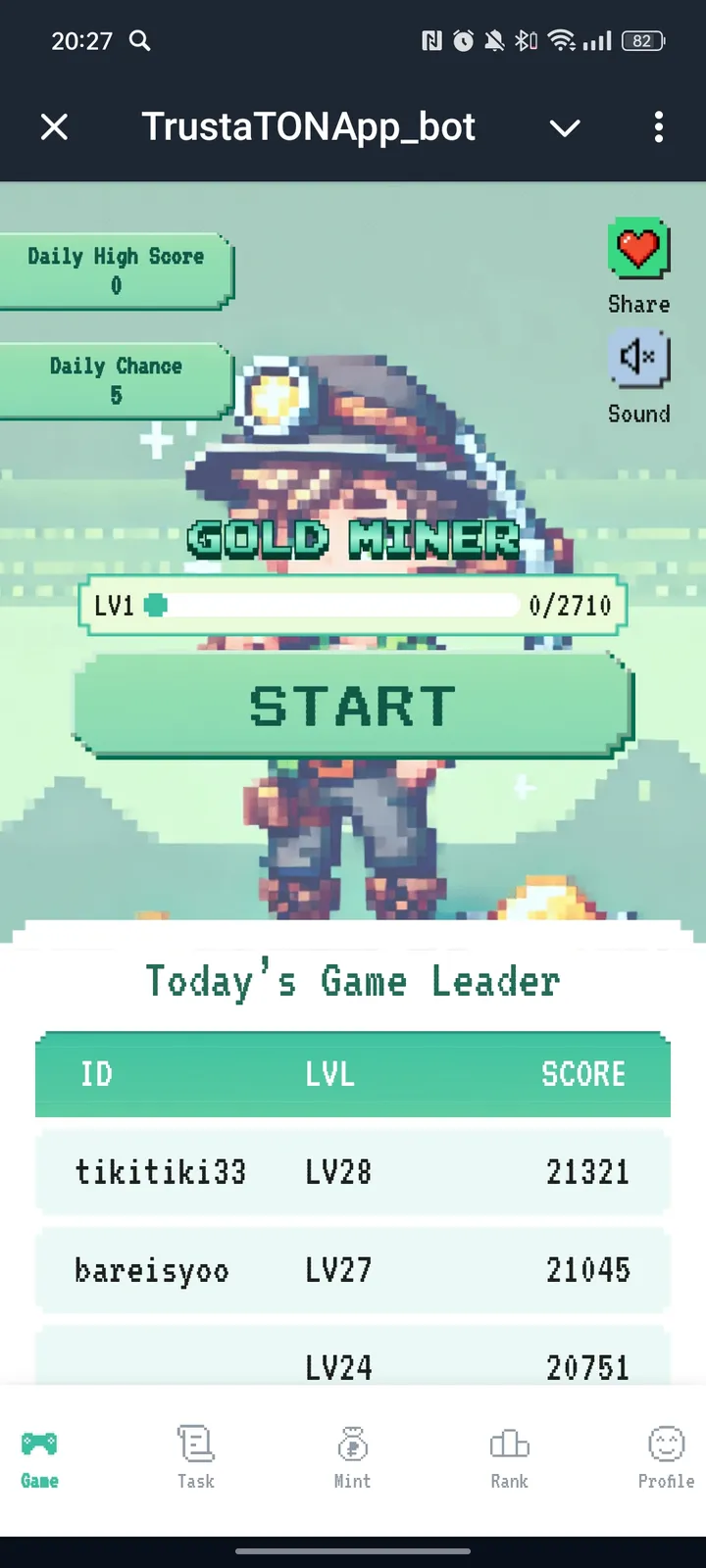Select the Game tab
The height and width of the screenshot is (1568, 706).
coord(39,1456)
